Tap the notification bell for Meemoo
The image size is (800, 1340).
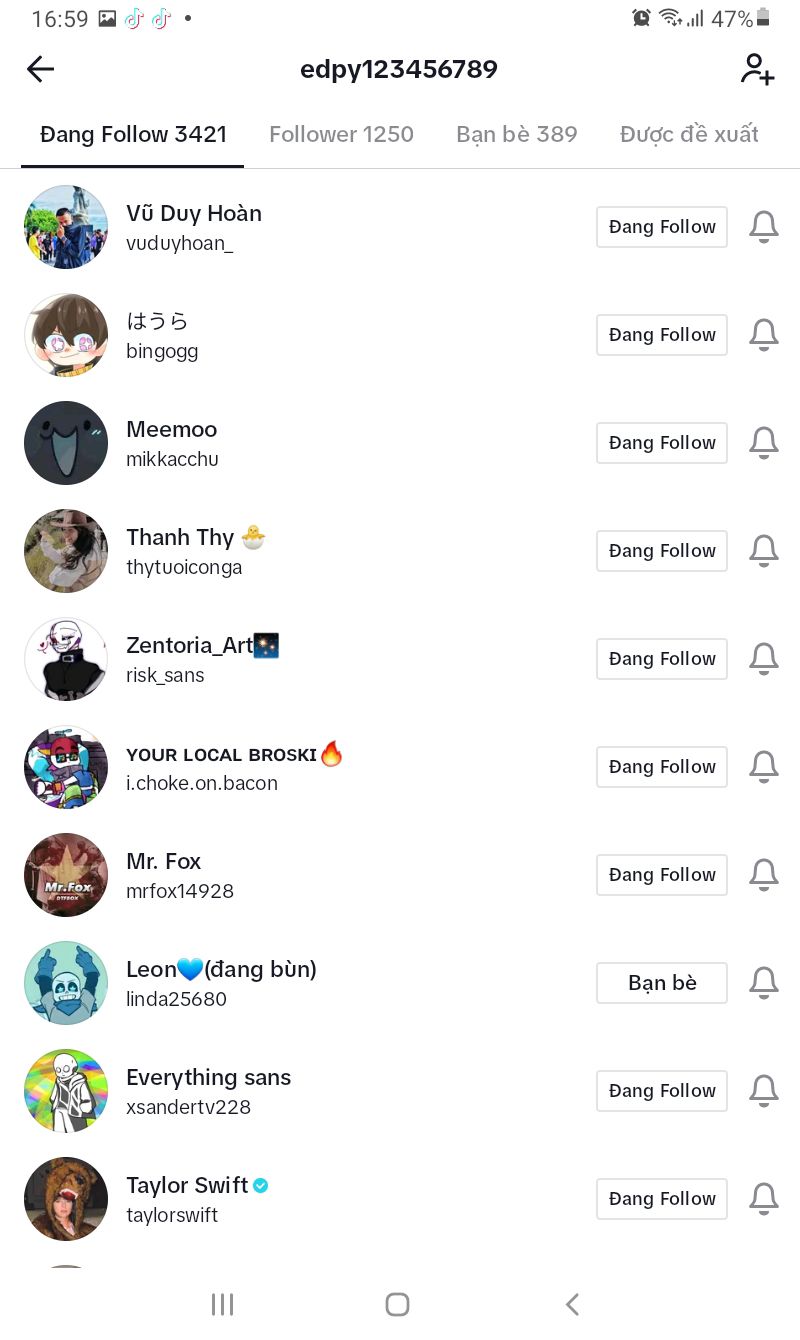tap(764, 443)
